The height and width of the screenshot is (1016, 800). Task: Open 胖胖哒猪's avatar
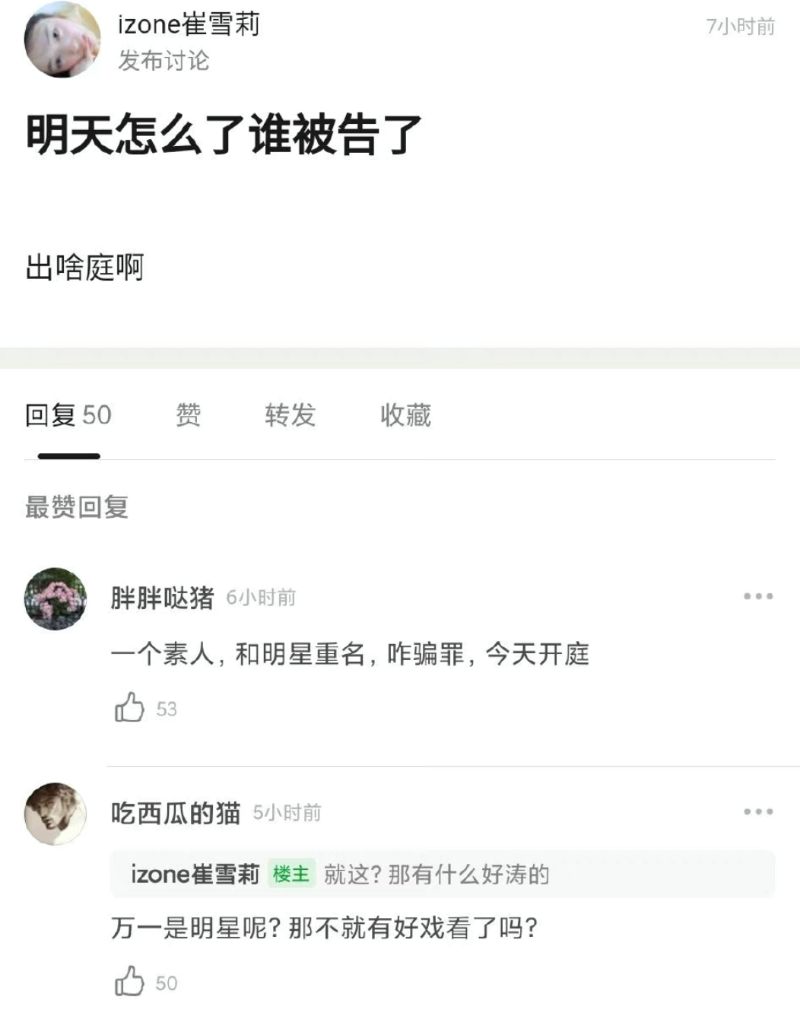tap(55, 598)
